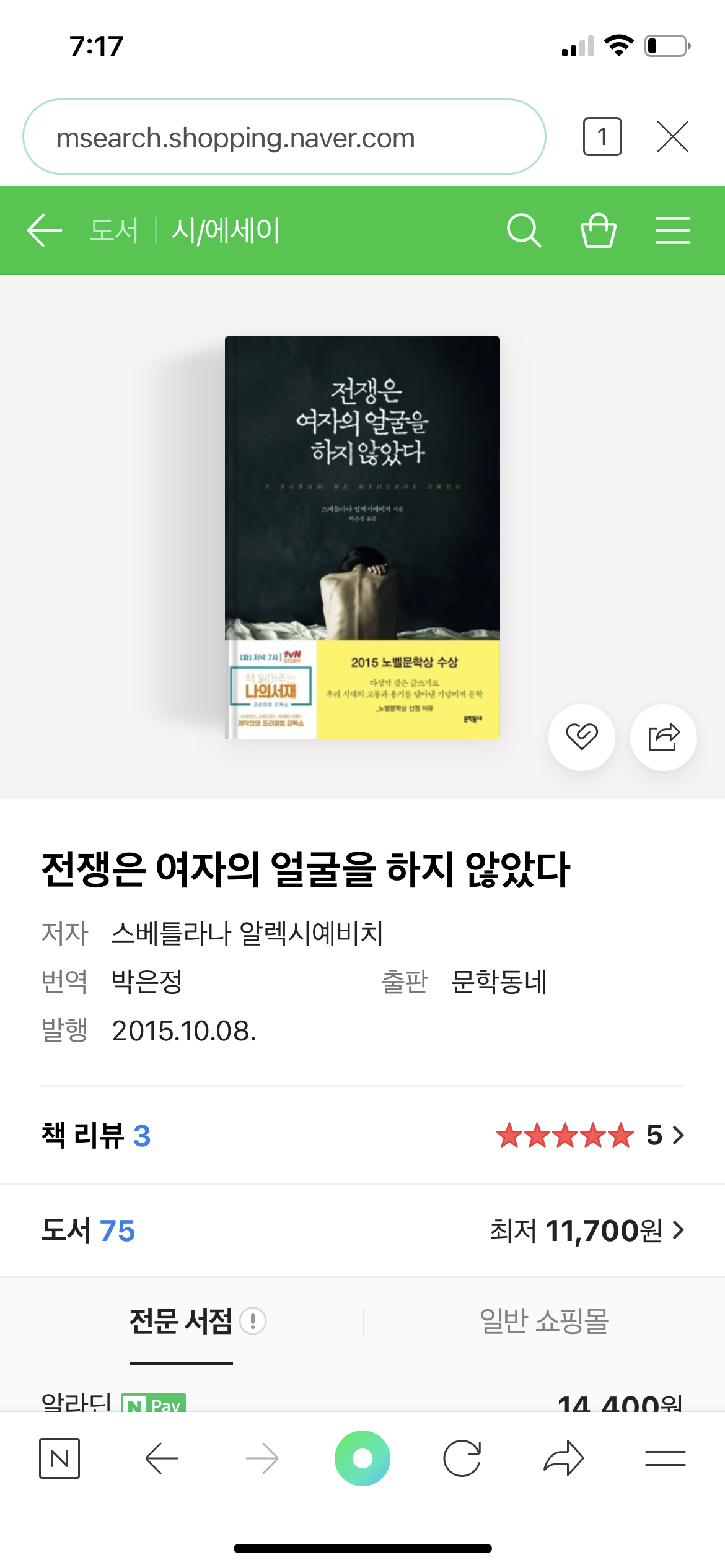The height and width of the screenshot is (1568, 725).
Task: Add this book to favorites with the heart
Action: pos(582,737)
